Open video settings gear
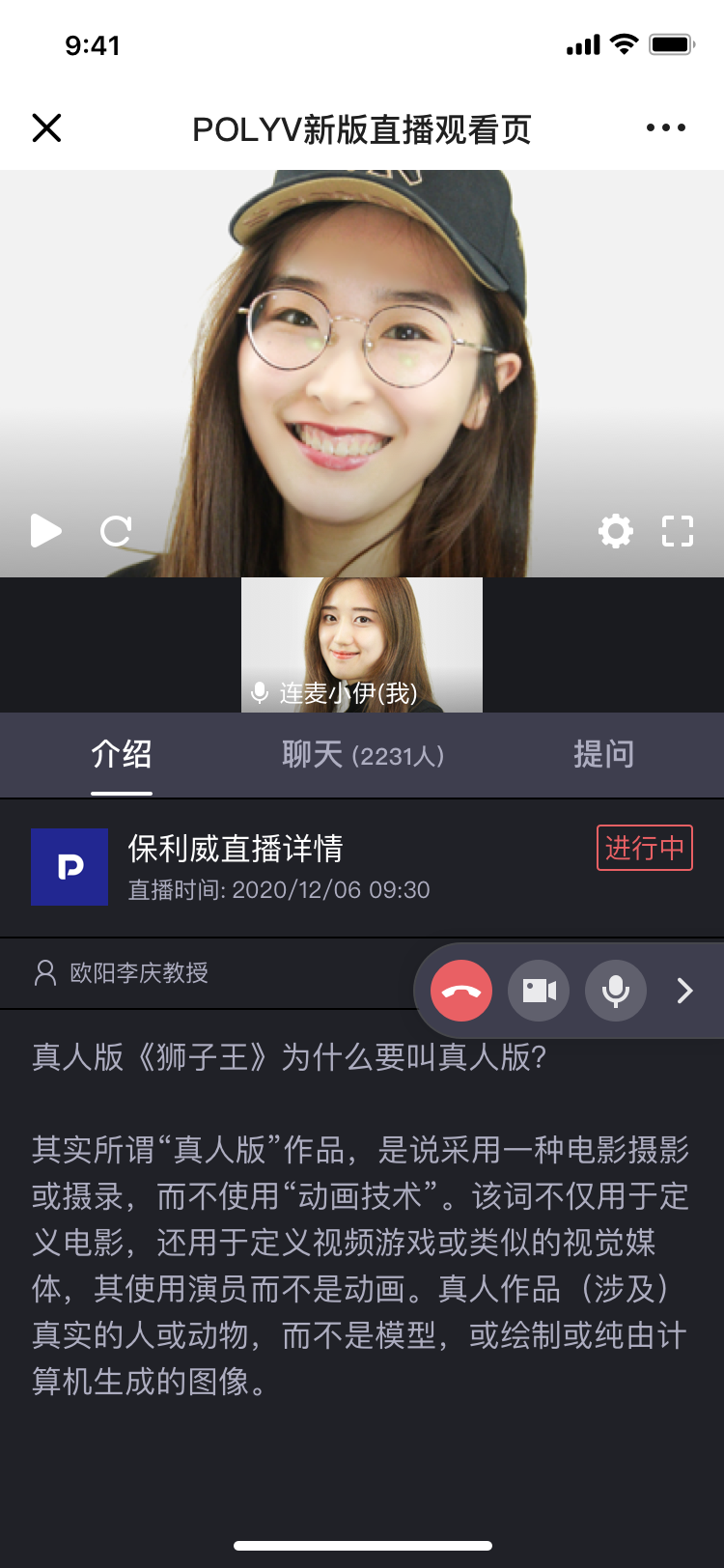724x1568 pixels. click(615, 530)
